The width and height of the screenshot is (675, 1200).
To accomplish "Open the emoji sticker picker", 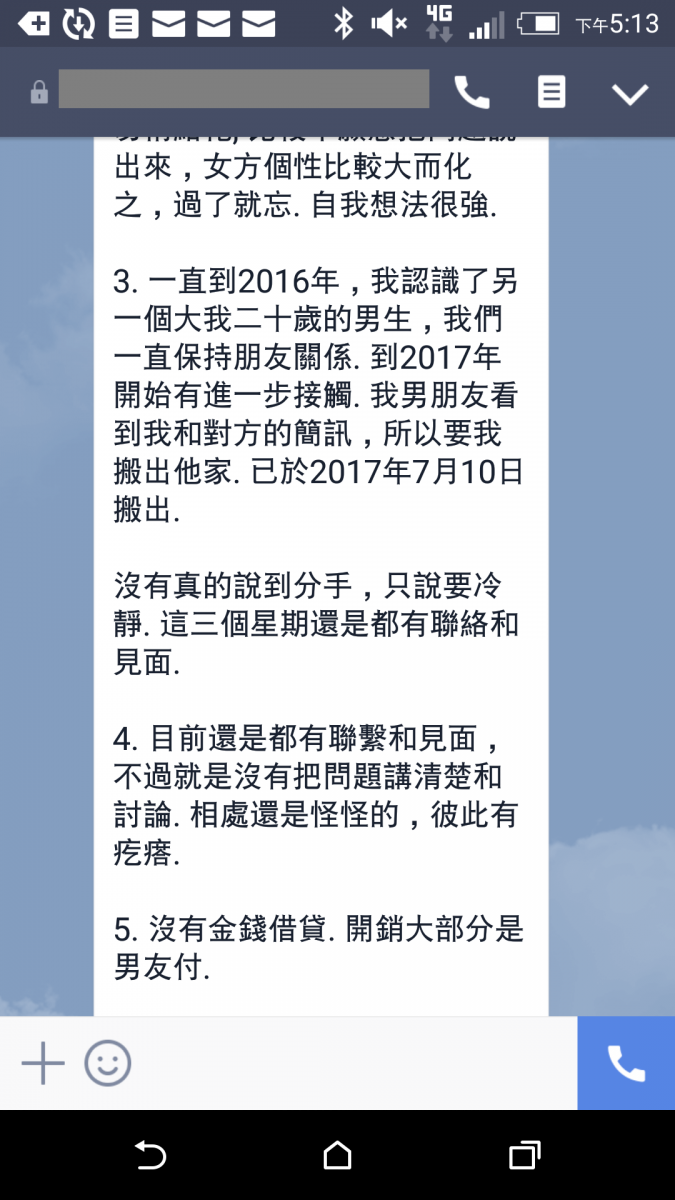I will 108,1063.
